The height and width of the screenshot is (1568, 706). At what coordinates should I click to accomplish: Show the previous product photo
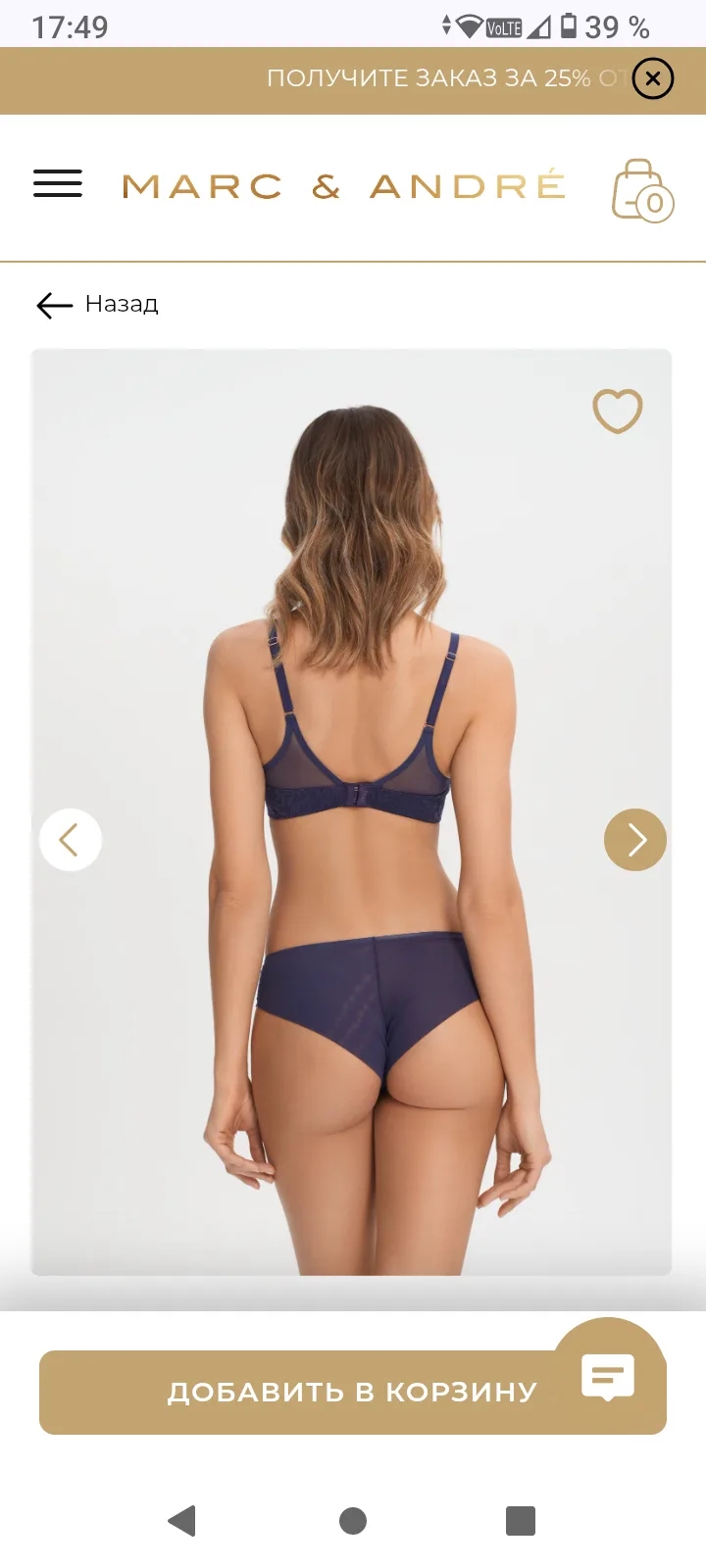click(x=70, y=840)
